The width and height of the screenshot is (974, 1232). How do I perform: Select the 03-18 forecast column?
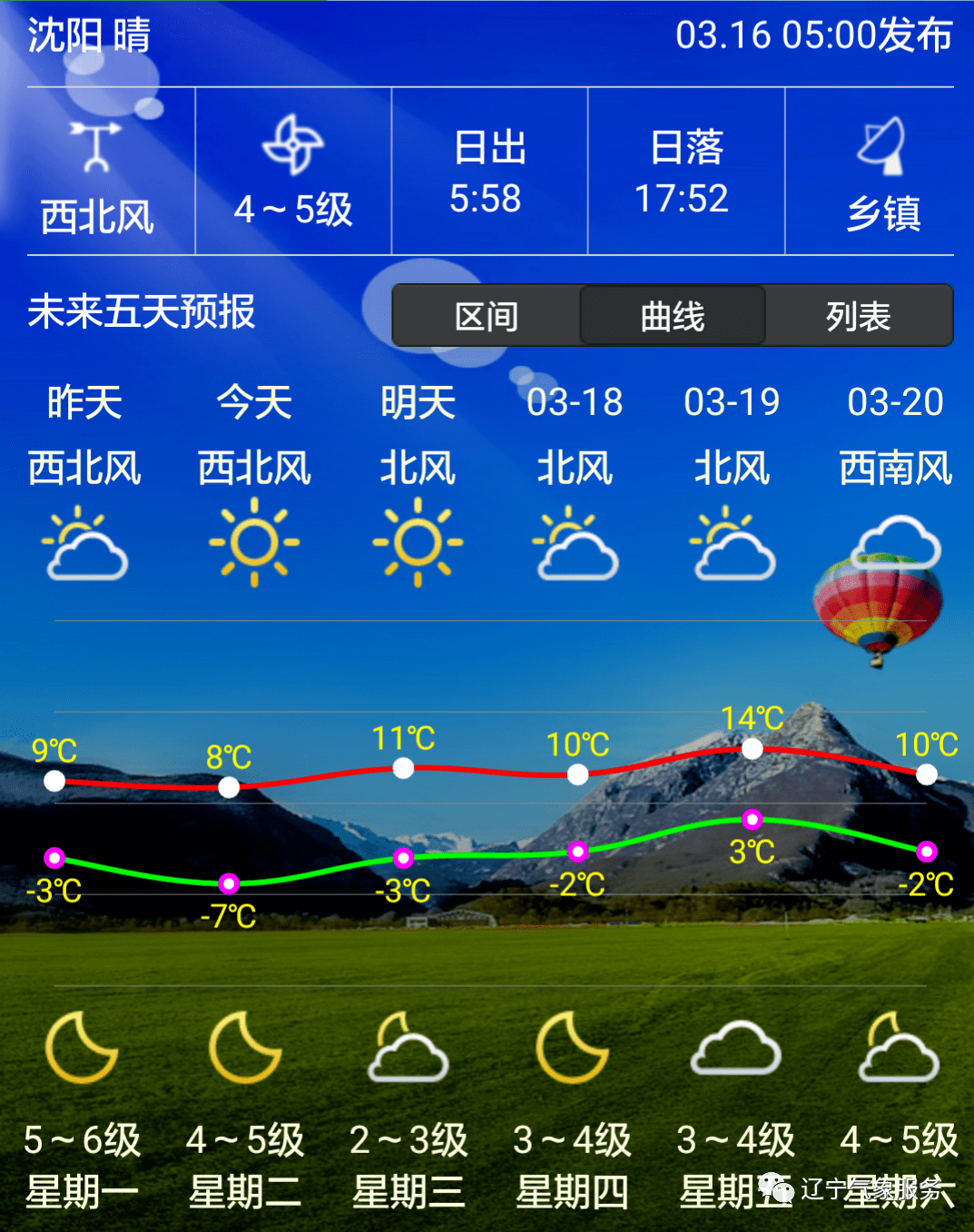click(x=575, y=403)
